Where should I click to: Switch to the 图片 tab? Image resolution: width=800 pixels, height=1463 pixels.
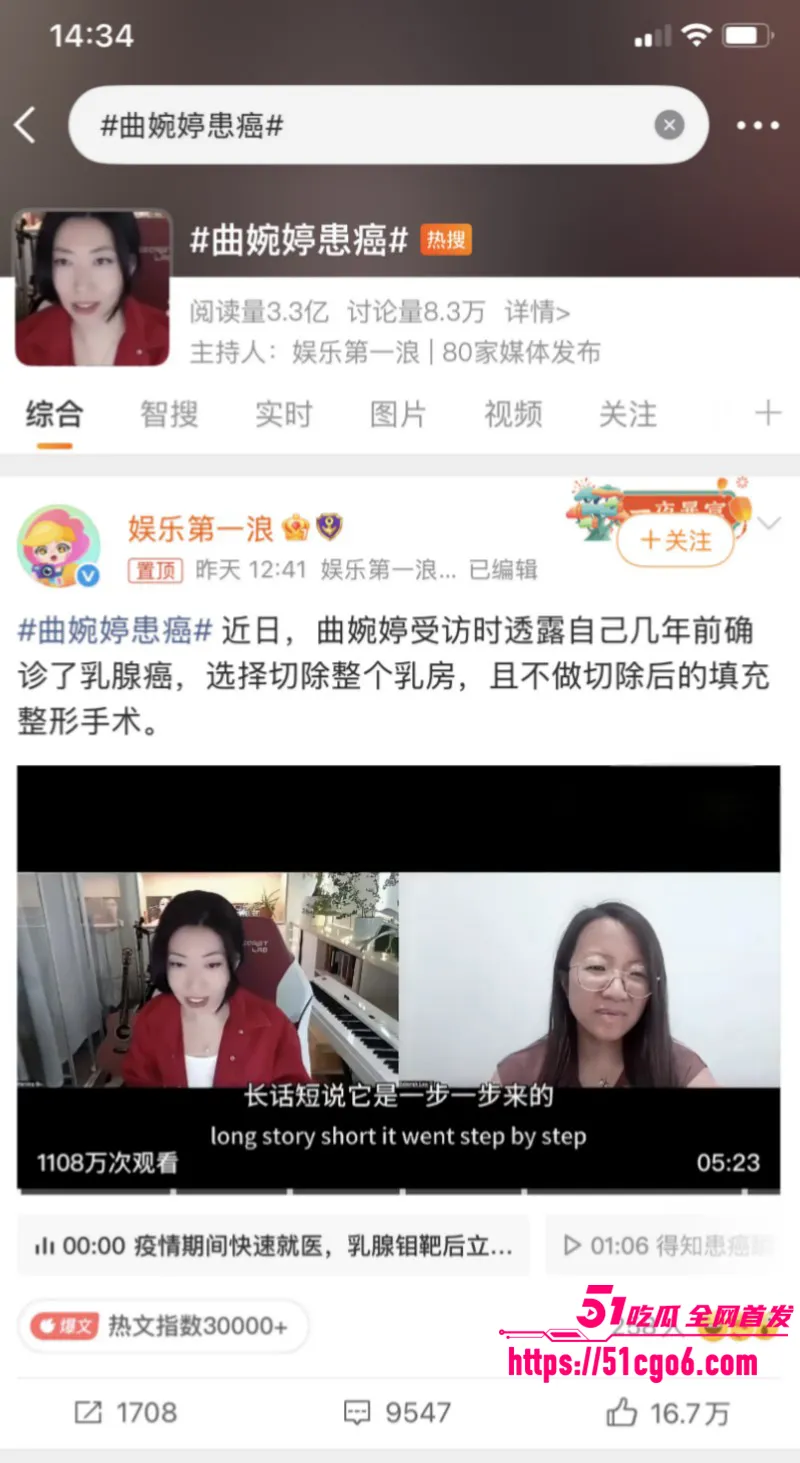click(x=399, y=414)
